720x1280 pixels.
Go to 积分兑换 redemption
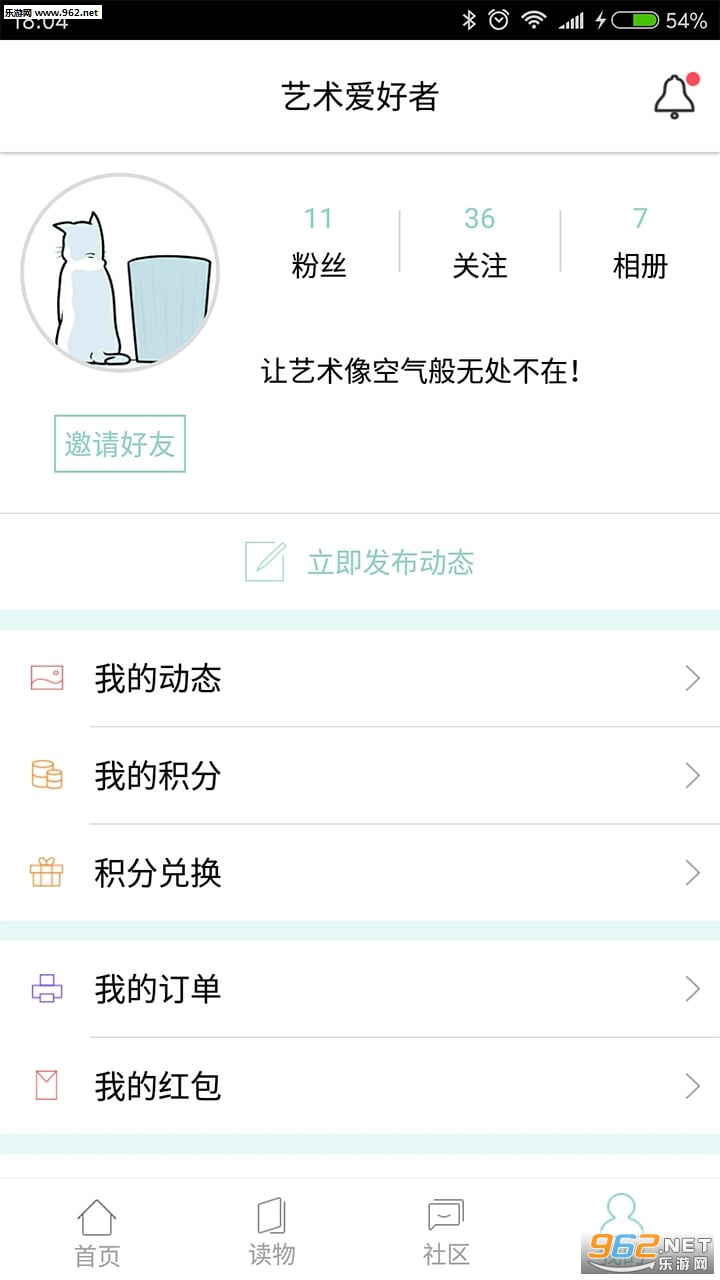[360, 873]
